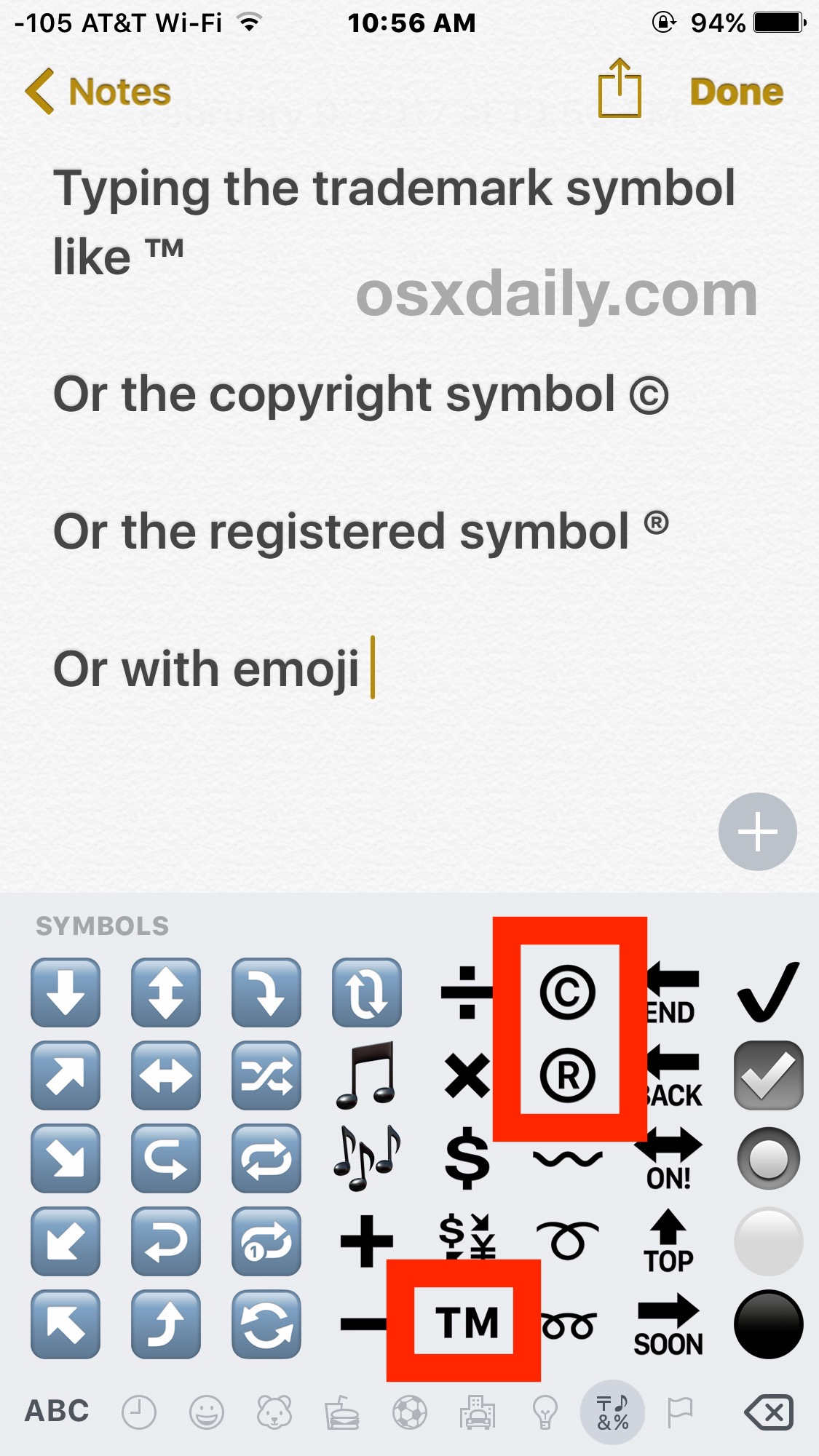Image resolution: width=819 pixels, height=1456 pixels.
Task: Tap the compose plus button
Action: [x=757, y=831]
